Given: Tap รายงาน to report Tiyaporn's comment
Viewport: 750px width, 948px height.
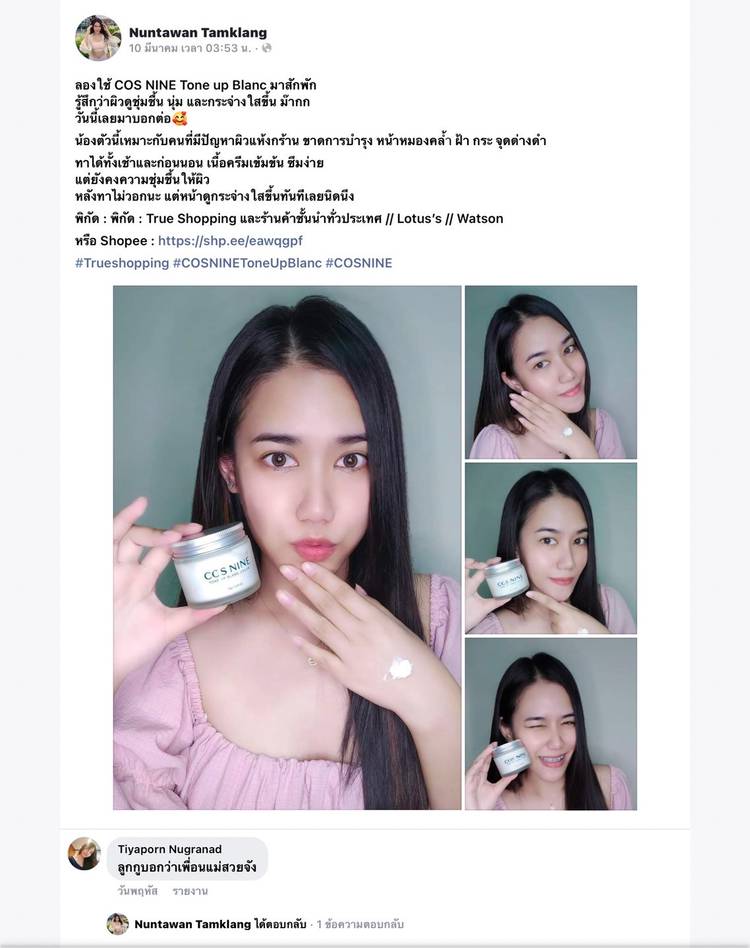Looking at the screenshot, I should point(189,890).
